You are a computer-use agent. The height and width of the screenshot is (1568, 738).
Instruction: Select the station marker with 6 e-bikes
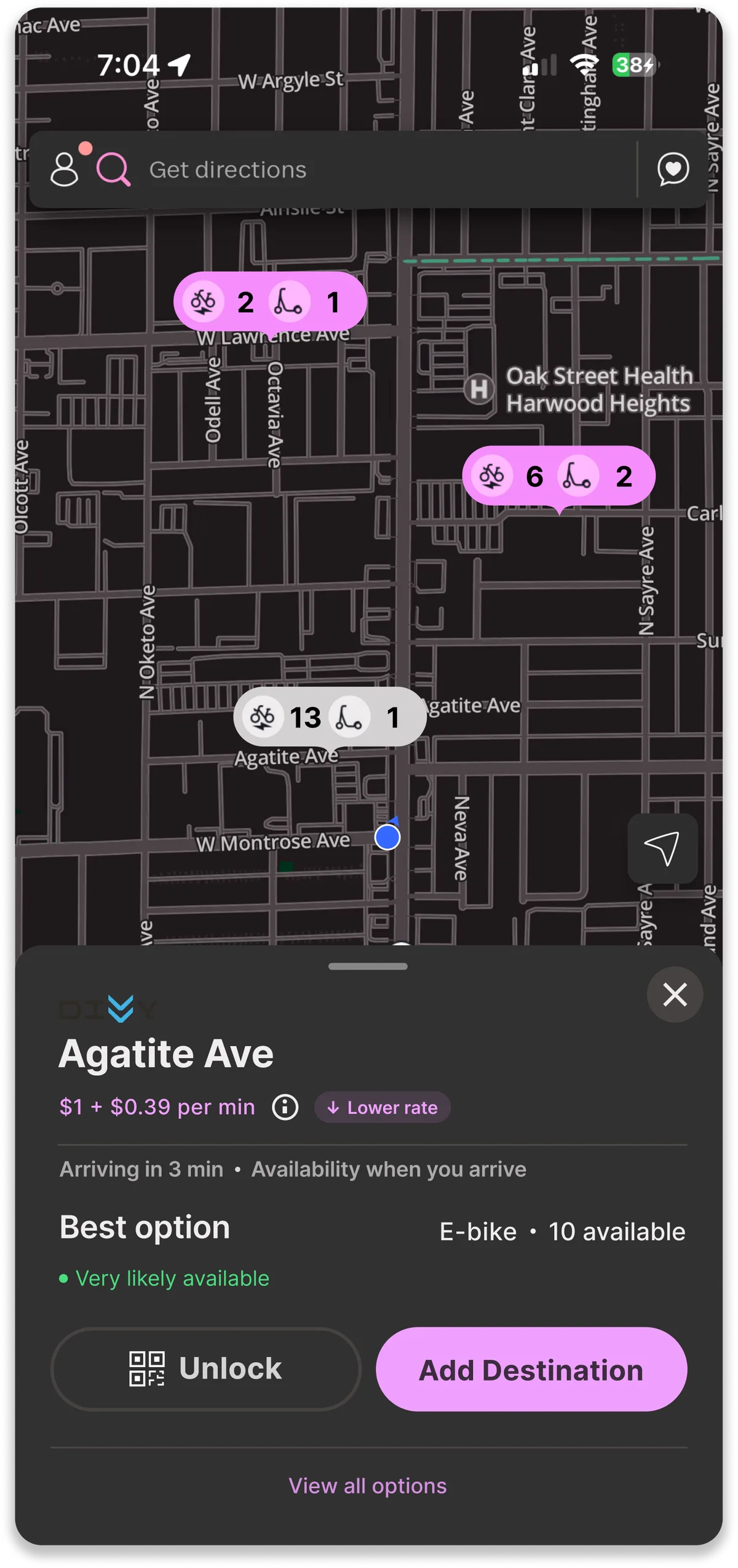(x=558, y=476)
